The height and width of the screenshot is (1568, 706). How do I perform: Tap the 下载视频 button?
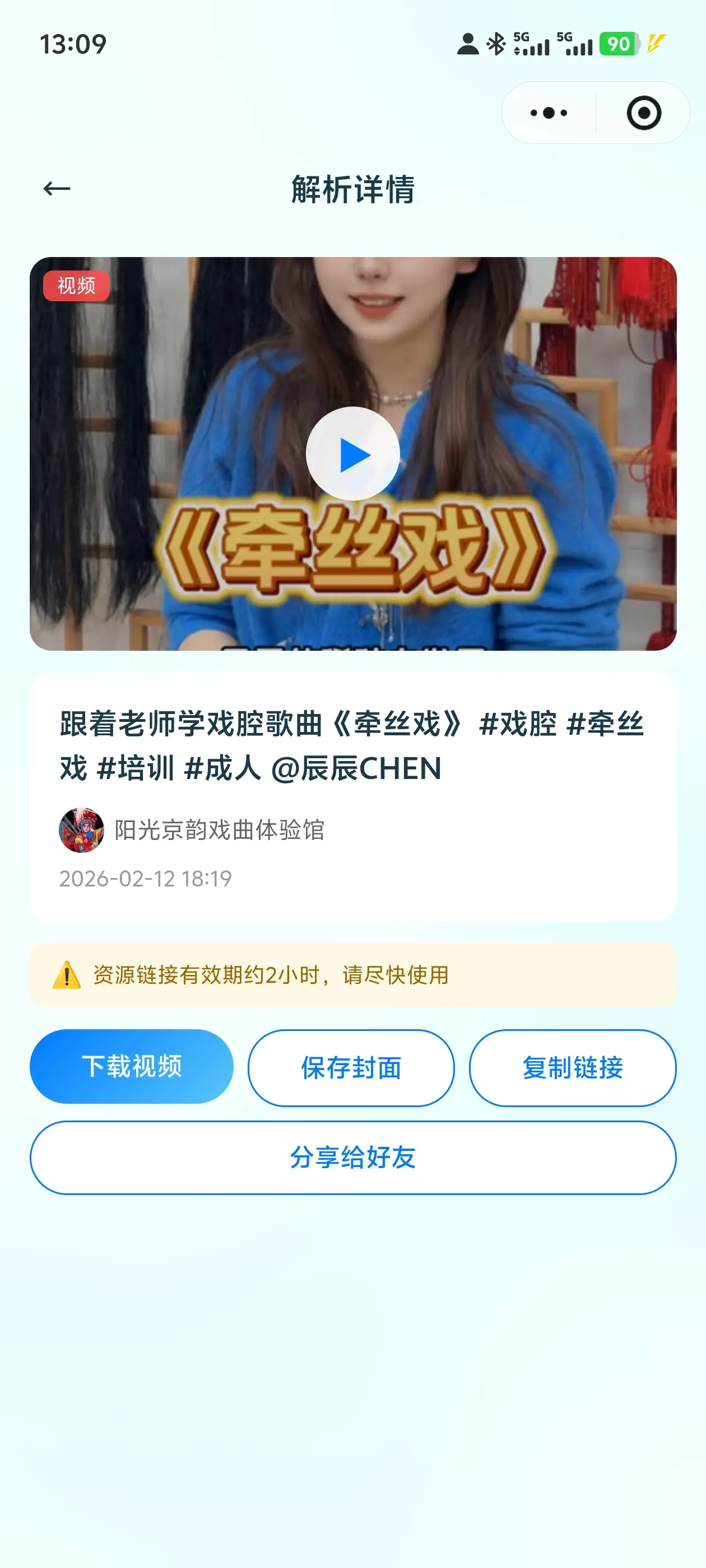[x=132, y=1066]
